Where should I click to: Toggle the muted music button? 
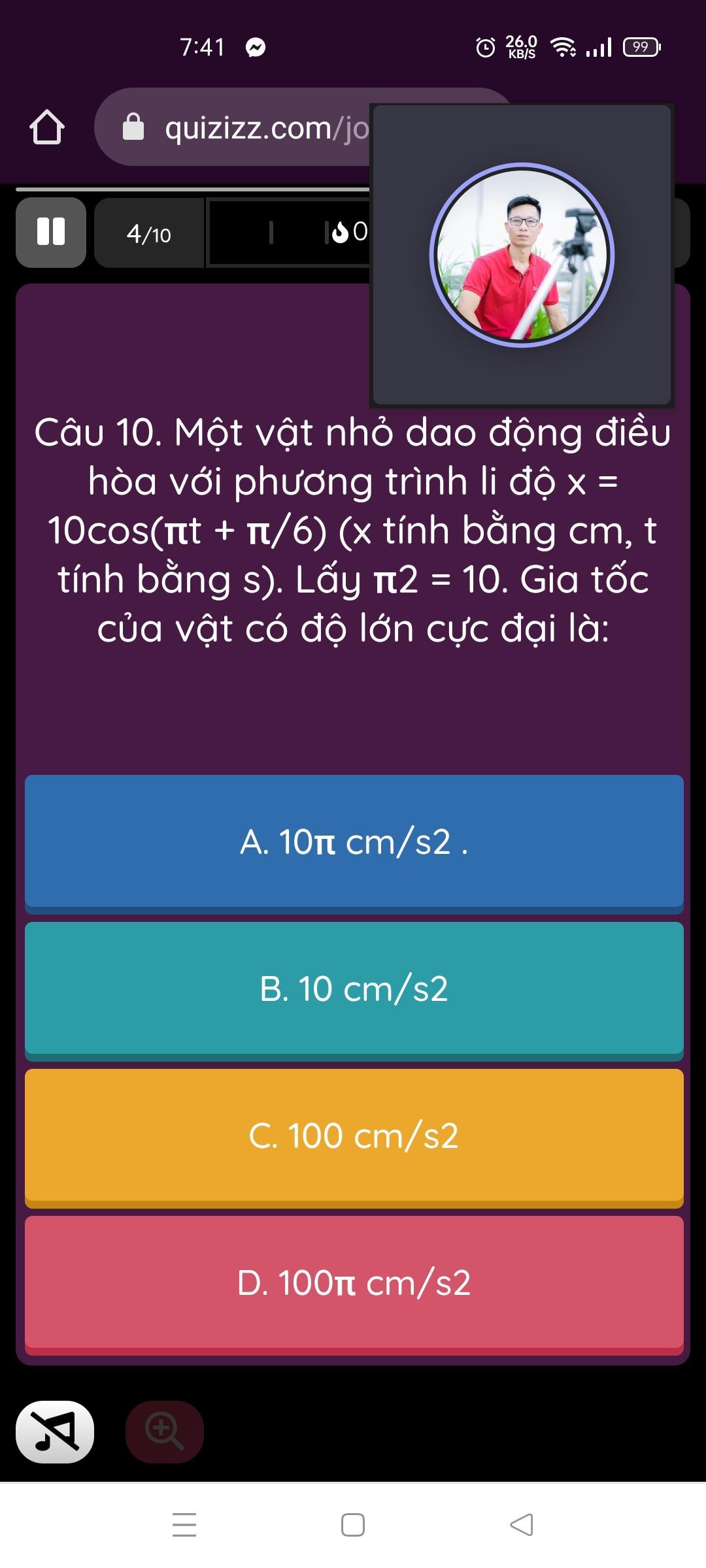(x=55, y=1431)
